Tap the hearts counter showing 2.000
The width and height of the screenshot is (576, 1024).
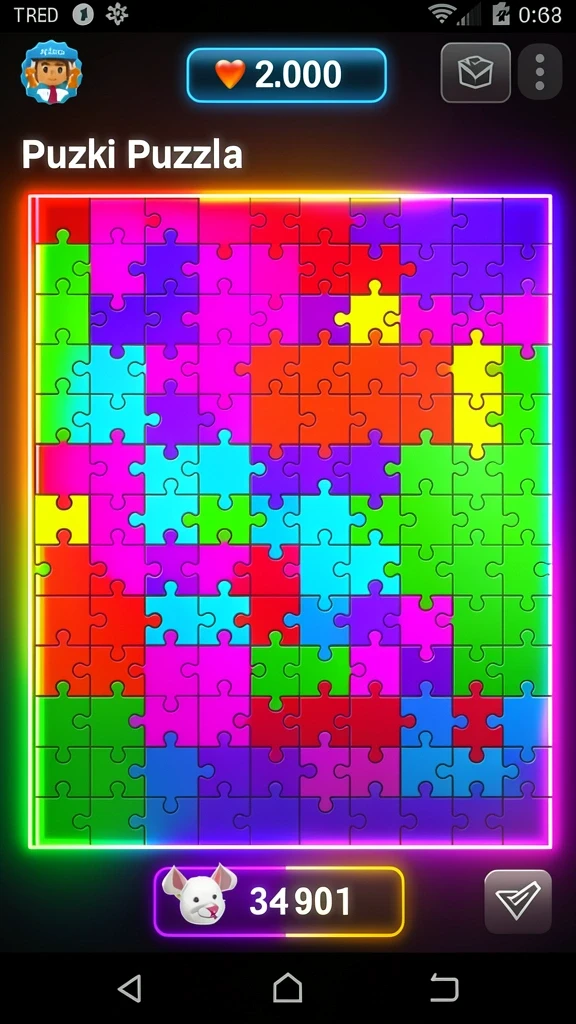(x=287, y=75)
